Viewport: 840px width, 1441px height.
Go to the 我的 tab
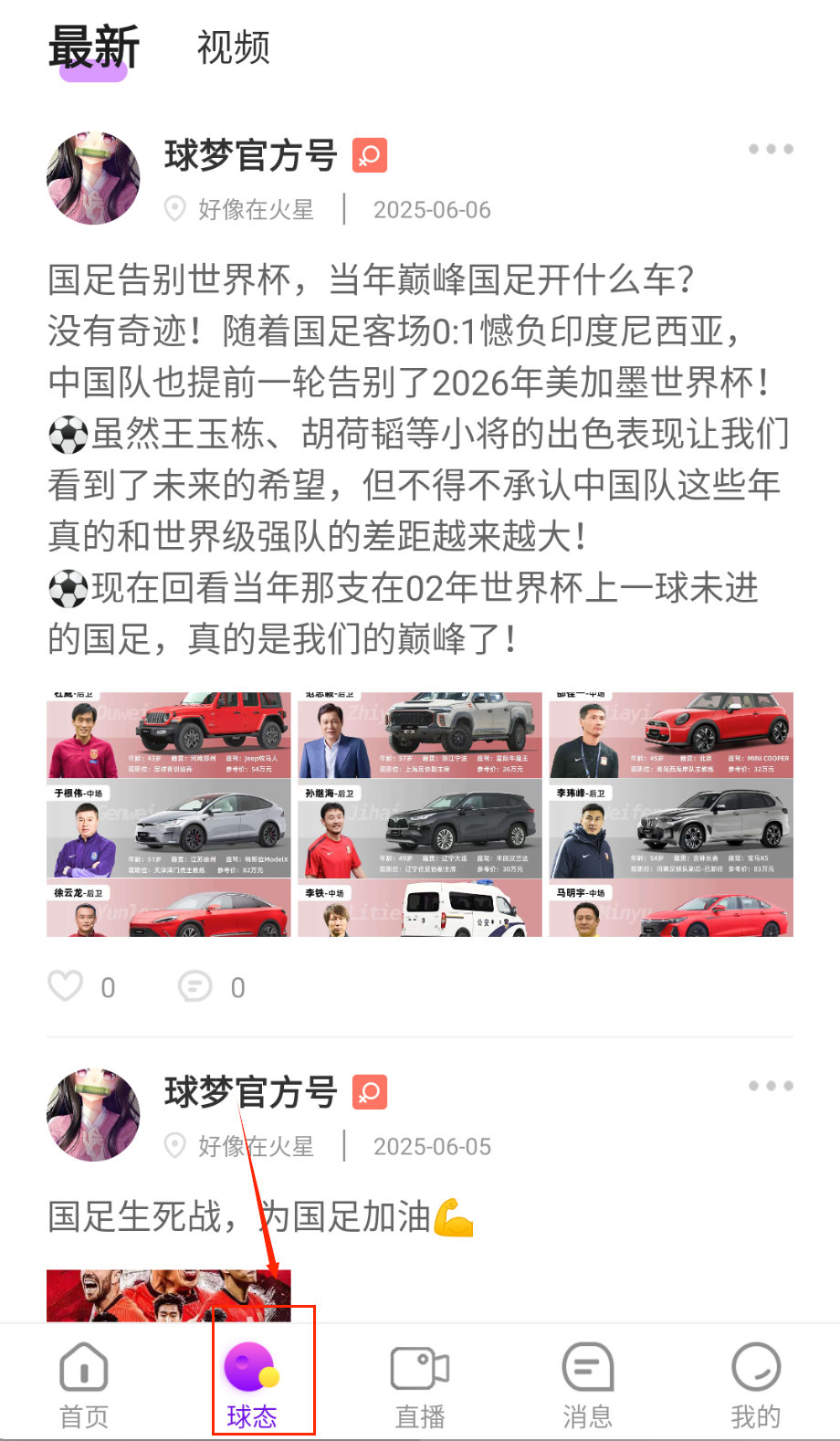(x=755, y=1384)
